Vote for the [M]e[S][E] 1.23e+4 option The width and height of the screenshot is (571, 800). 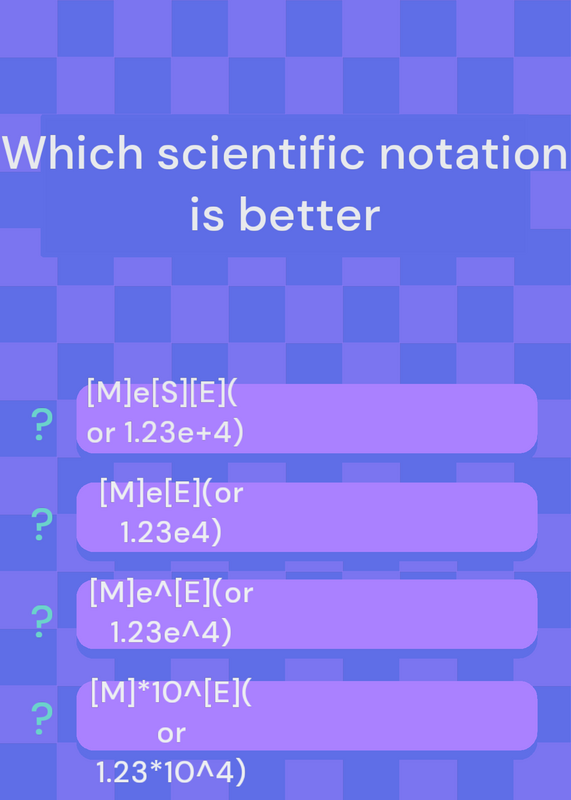307,418
